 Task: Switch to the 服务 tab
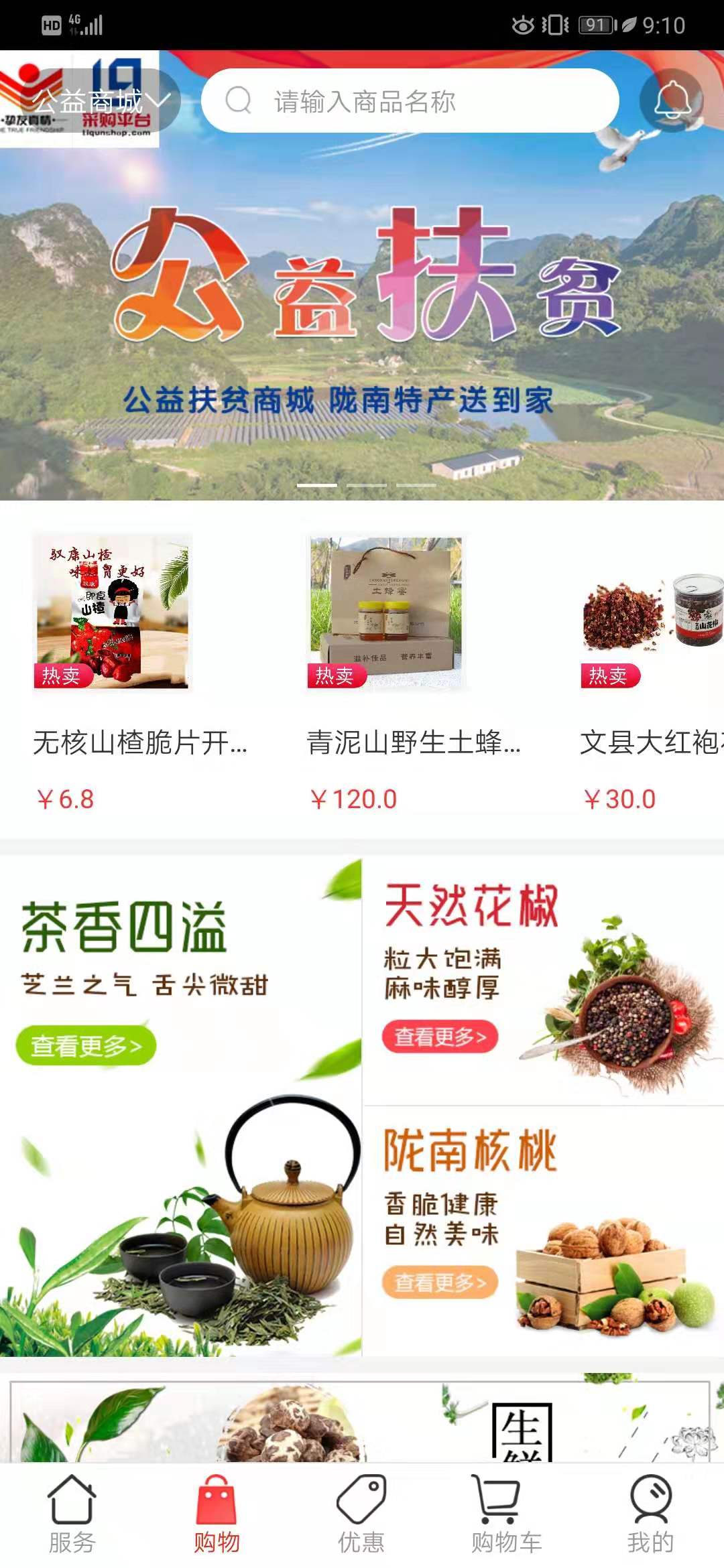pyautogui.click(x=72, y=1514)
